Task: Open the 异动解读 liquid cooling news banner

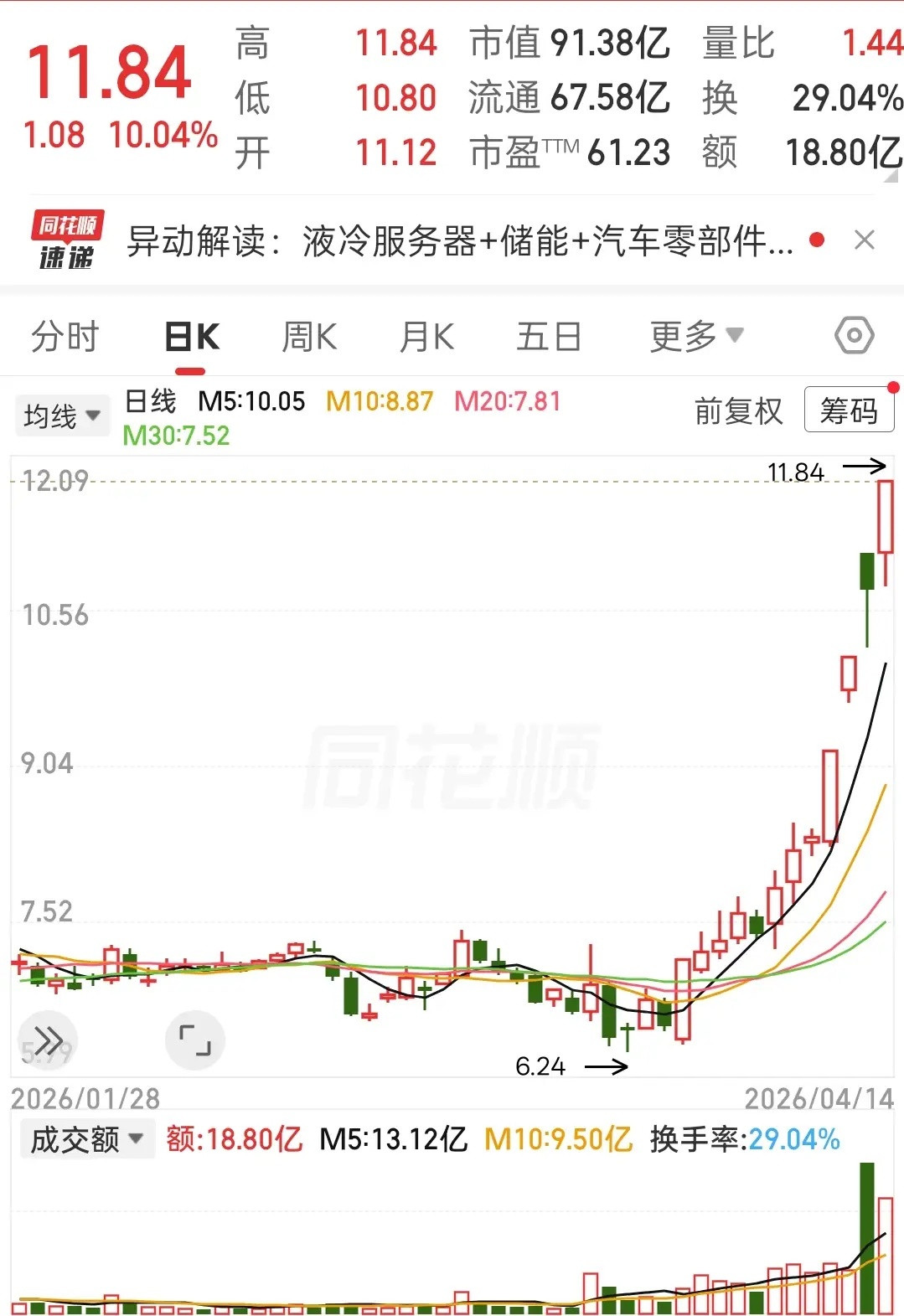Action: pyautogui.click(x=457, y=240)
